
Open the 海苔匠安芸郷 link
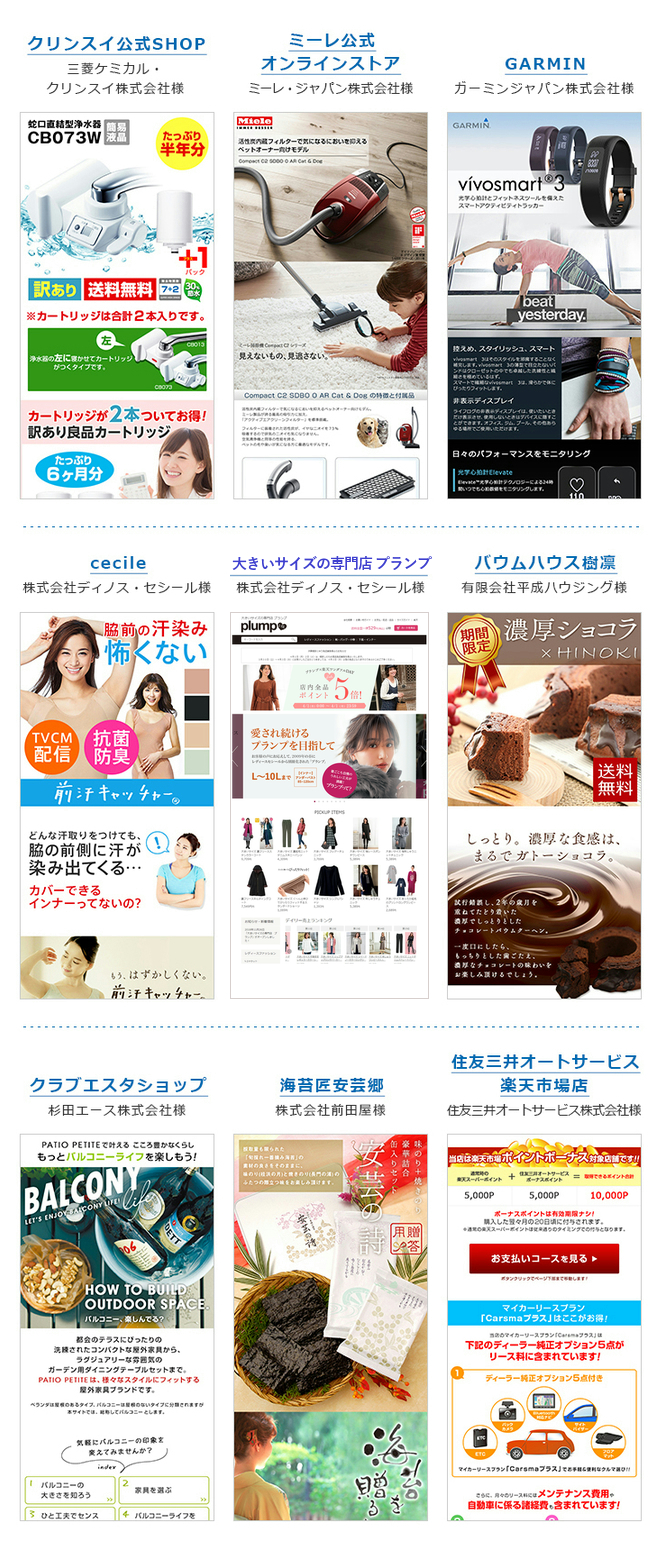[331, 1085]
